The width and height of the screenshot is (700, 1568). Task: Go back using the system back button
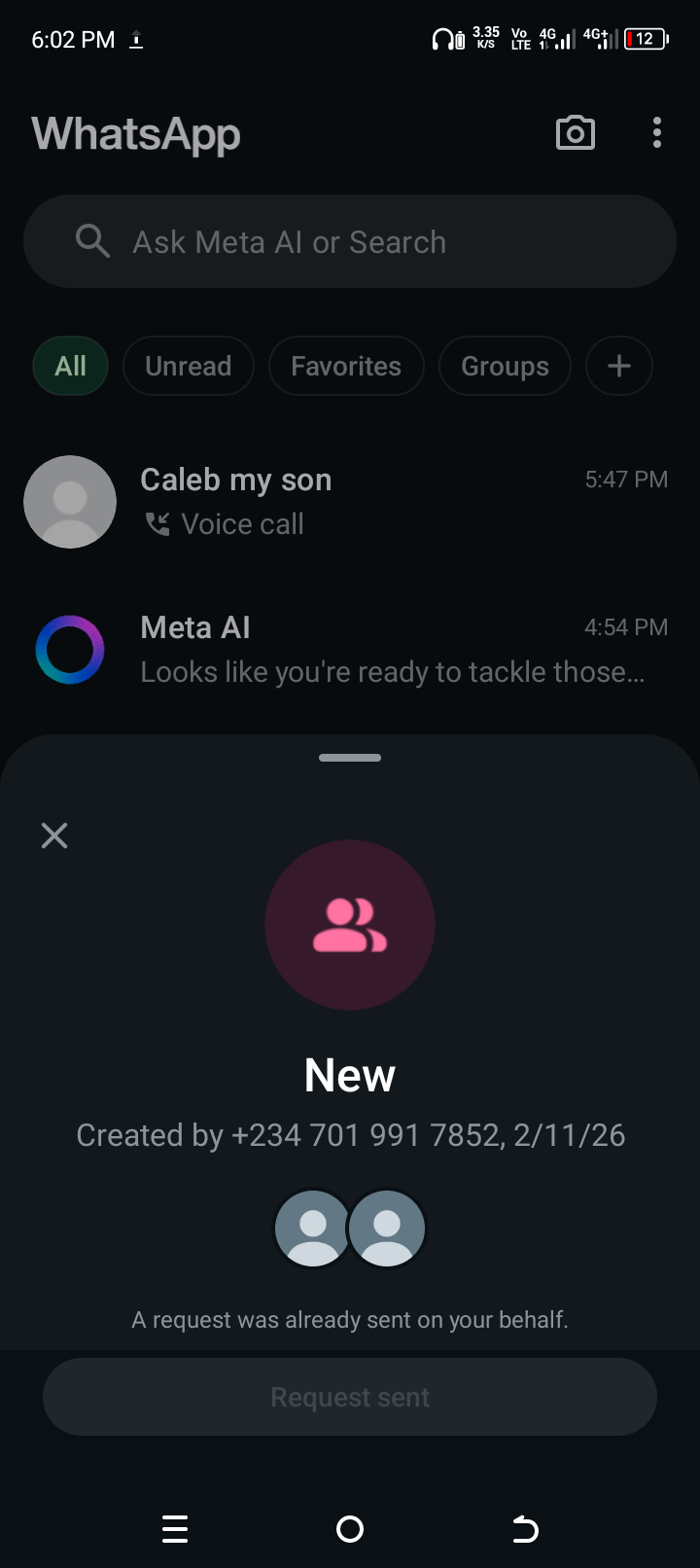coord(525,1529)
